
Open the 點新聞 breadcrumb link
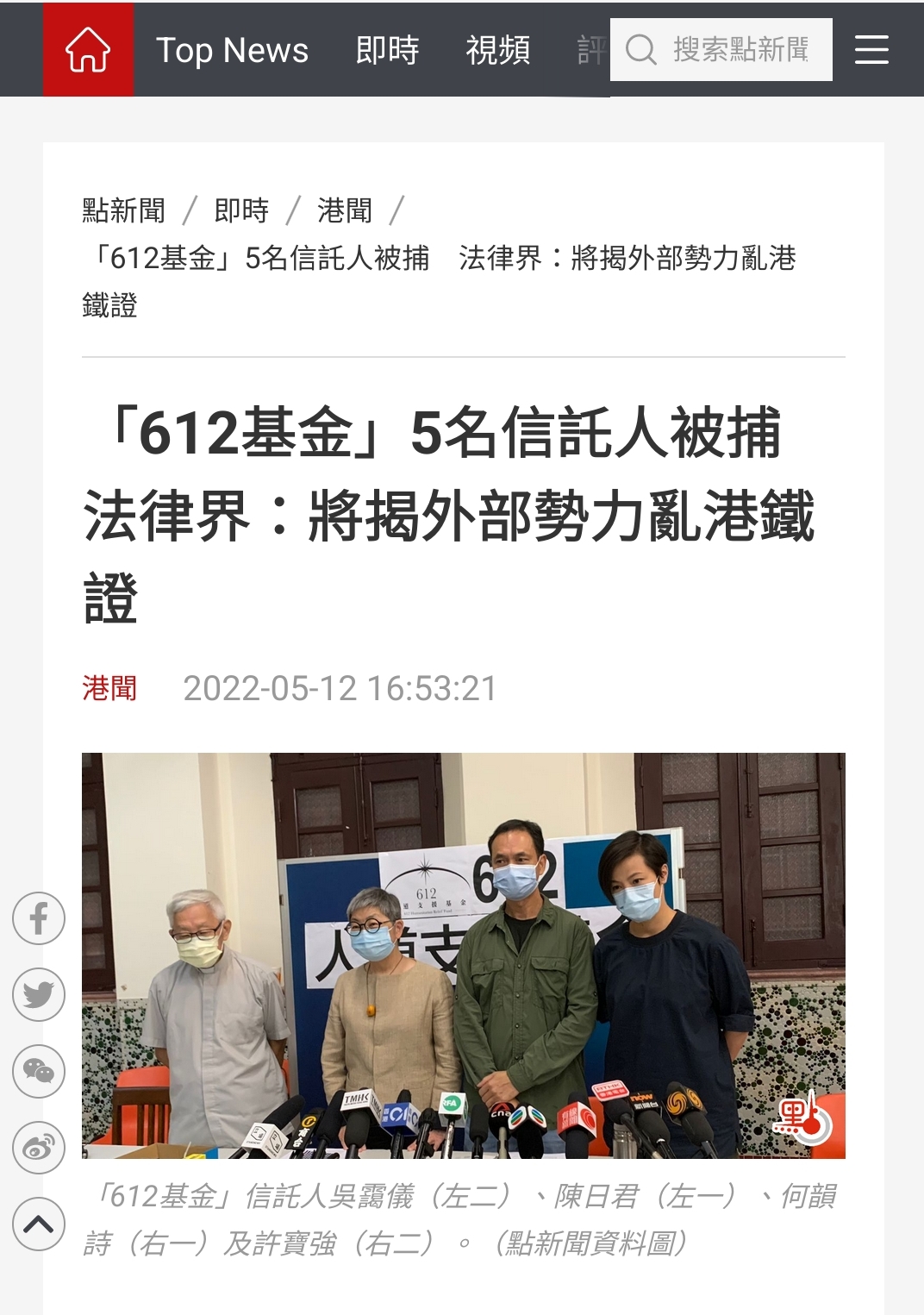click(123, 210)
